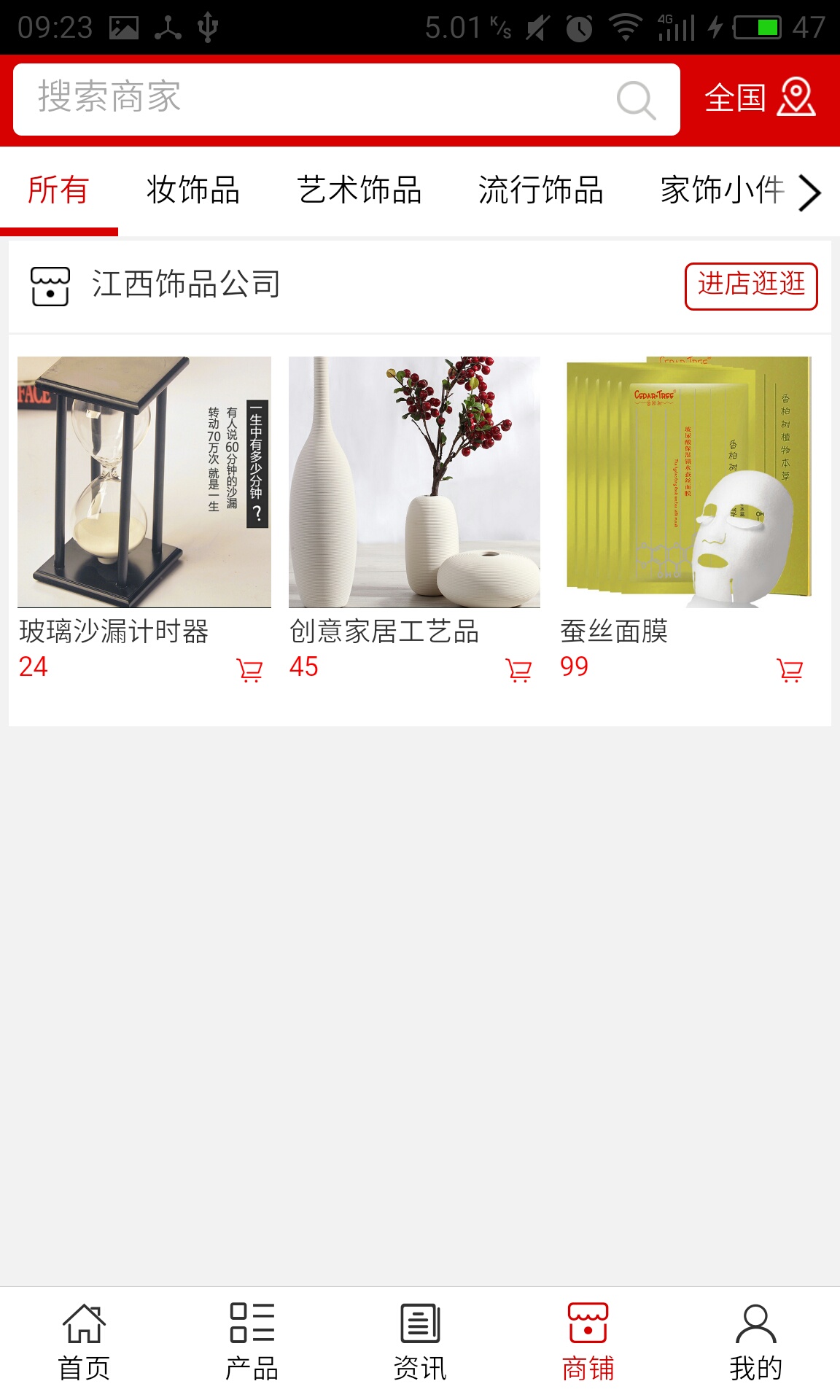Open the 资讯 news tab

420,1342
